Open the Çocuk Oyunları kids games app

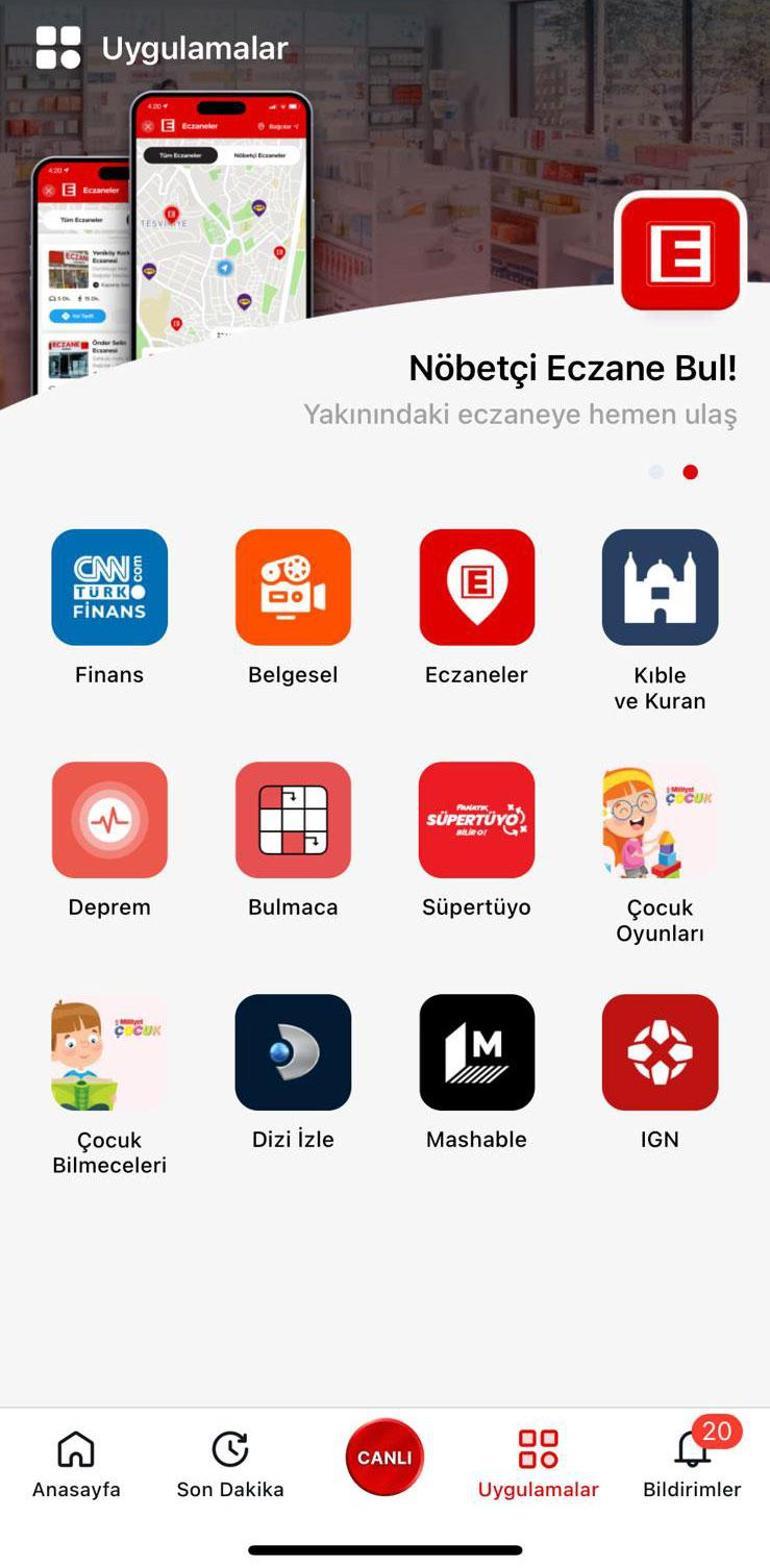[660, 820]
